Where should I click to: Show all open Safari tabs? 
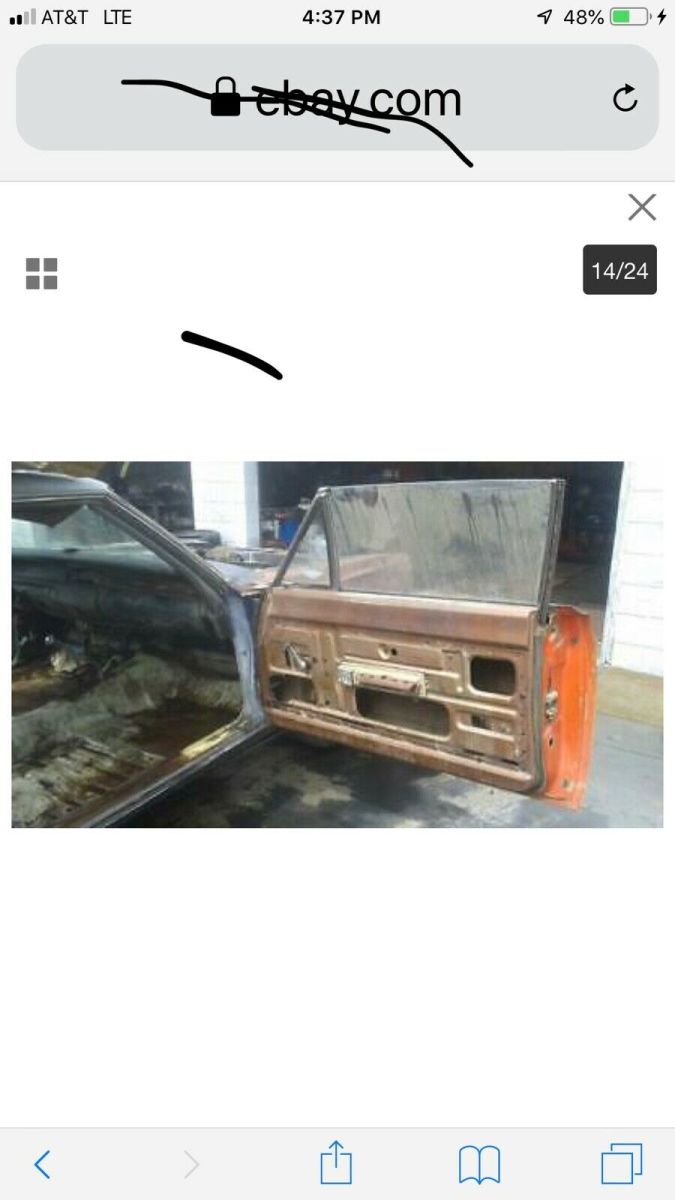coord(621,1164)
